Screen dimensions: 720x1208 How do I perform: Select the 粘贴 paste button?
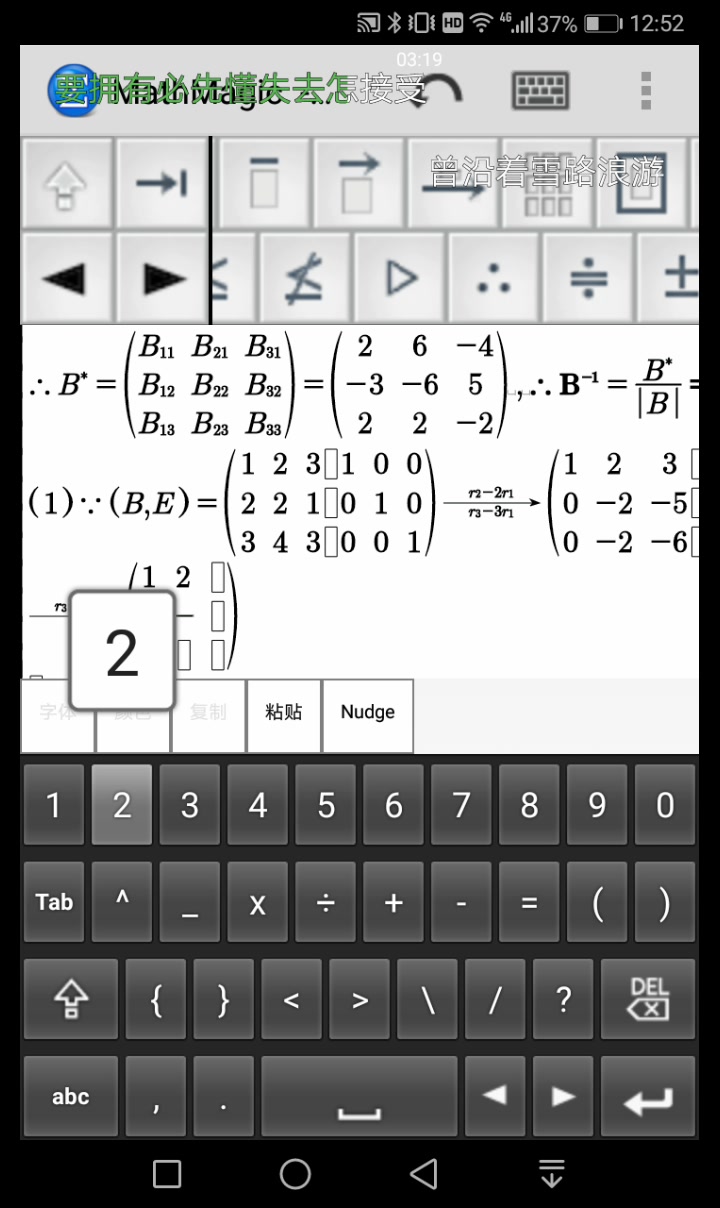284,713
